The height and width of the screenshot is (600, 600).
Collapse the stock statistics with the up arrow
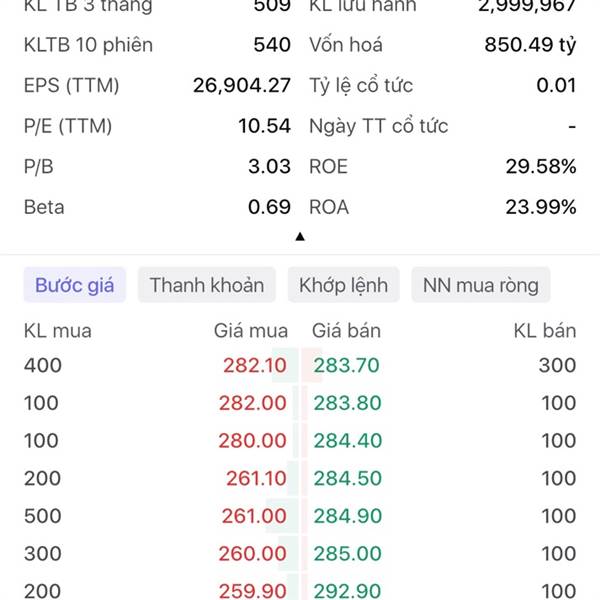click(x=300, y=236)
